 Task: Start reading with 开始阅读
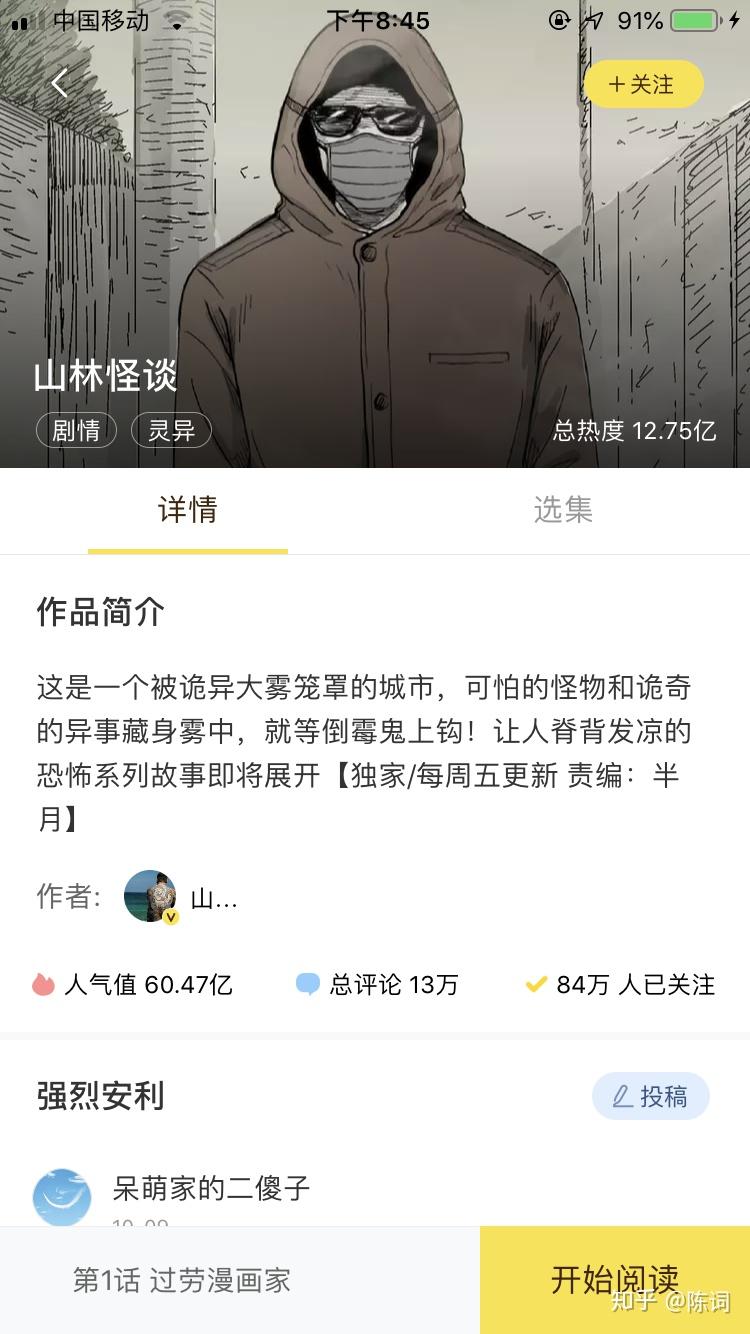pyautogui.click(x=614, y=1280)
